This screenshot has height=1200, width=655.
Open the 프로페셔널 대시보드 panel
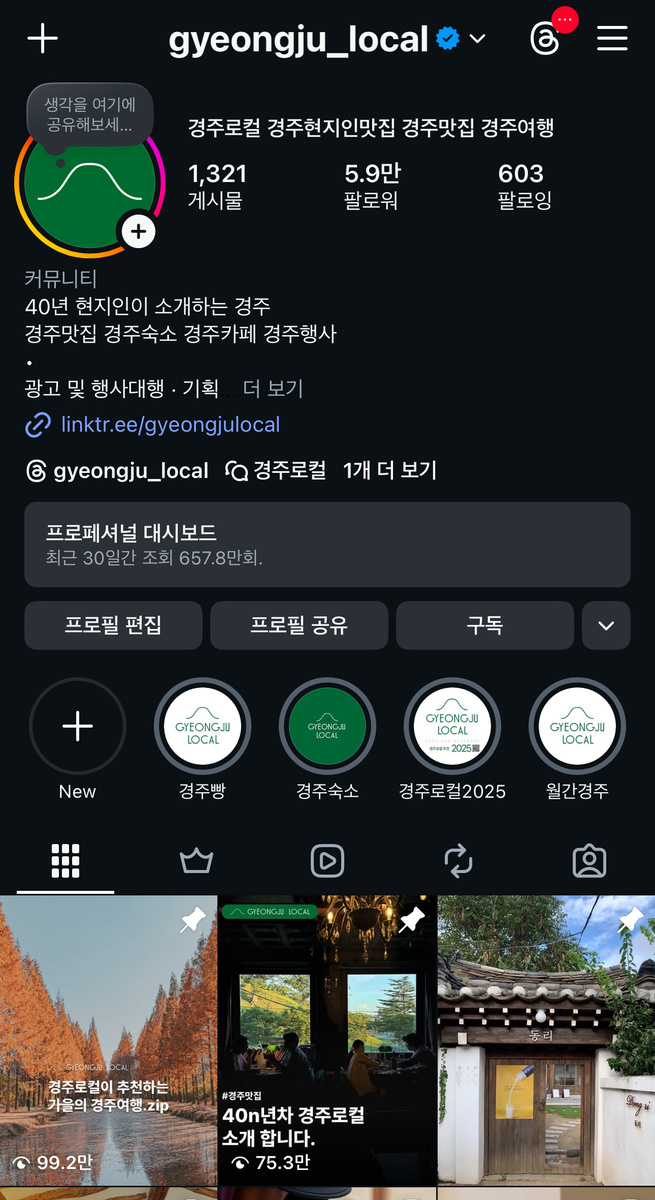[x=327, y=544]
